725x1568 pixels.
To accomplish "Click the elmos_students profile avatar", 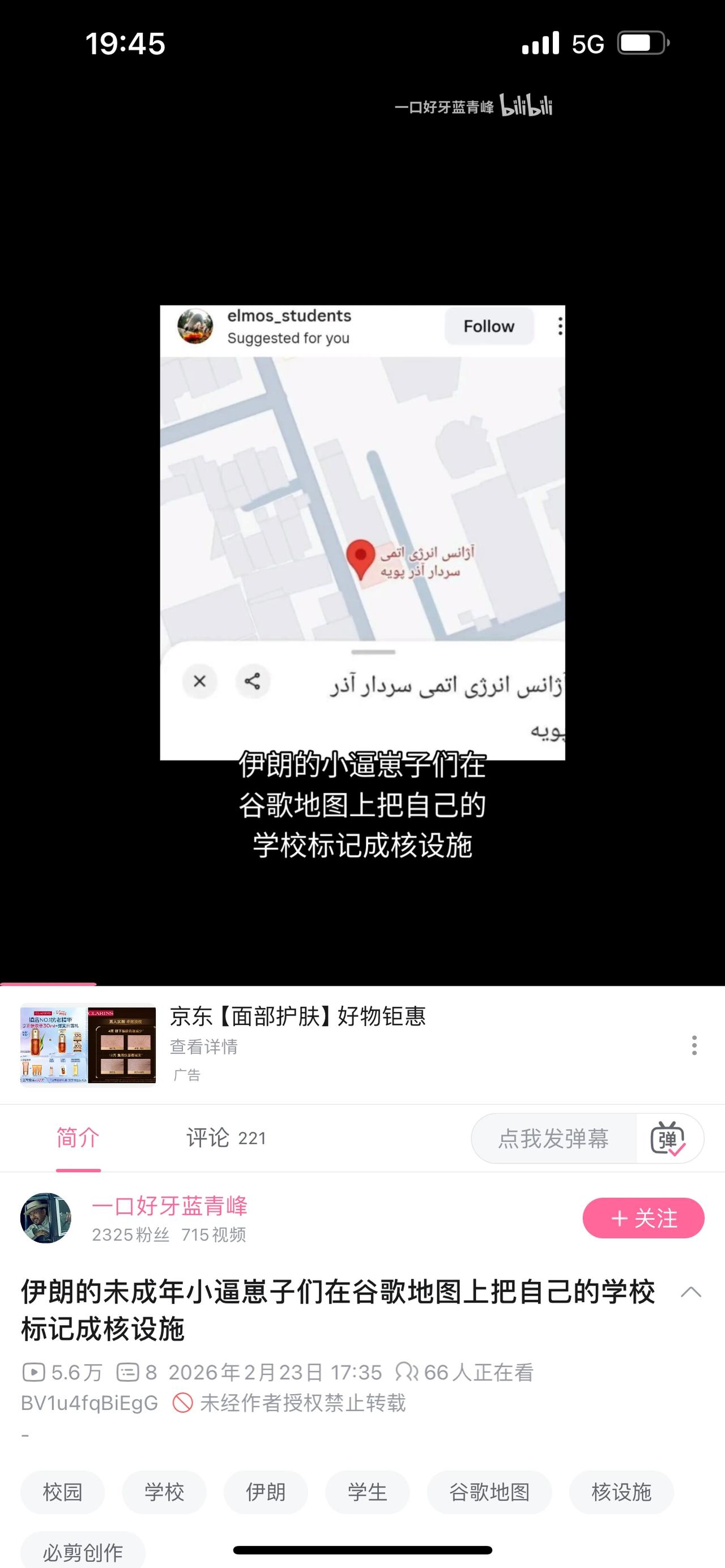I will point(195,326).
